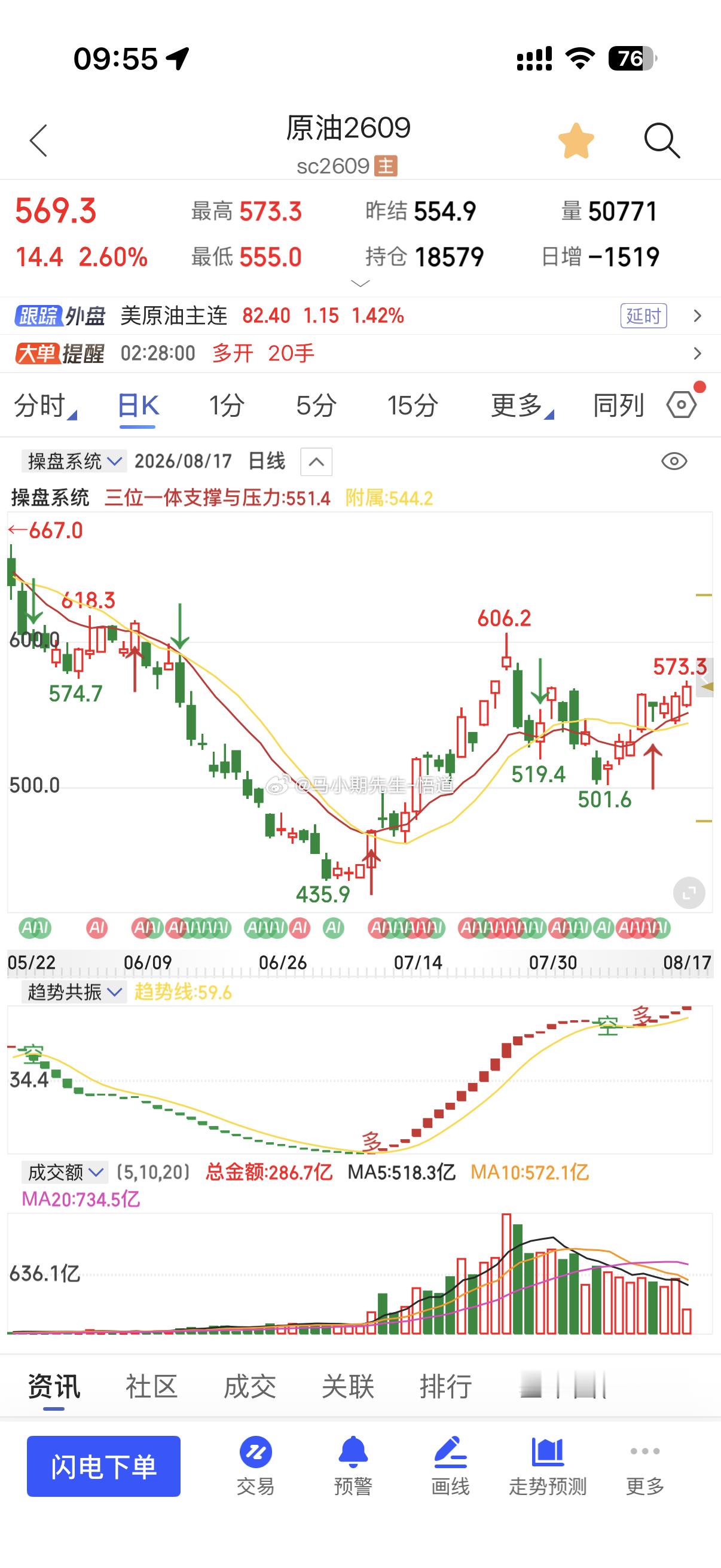Go back using the top-left arrow
721x1568 pixels.
tap(38, 141)
